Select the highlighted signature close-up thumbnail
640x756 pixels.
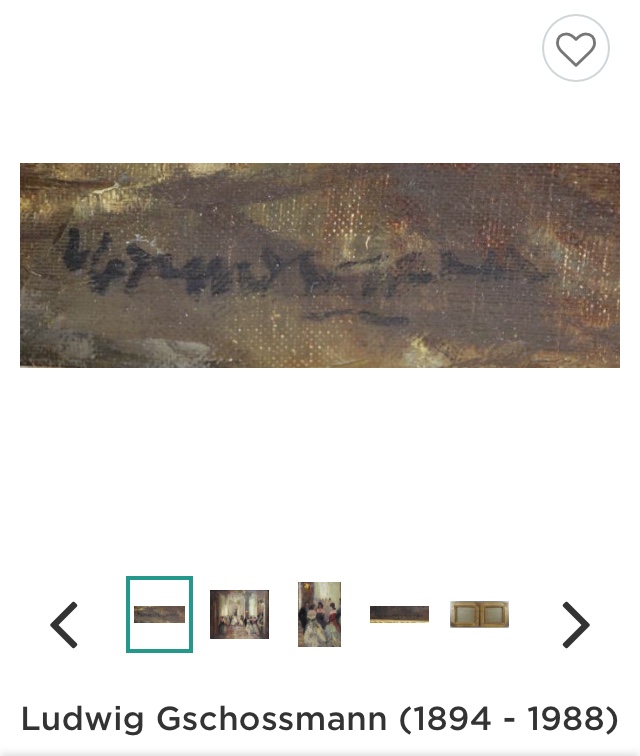pyautogui.click(x=159, y=614)
